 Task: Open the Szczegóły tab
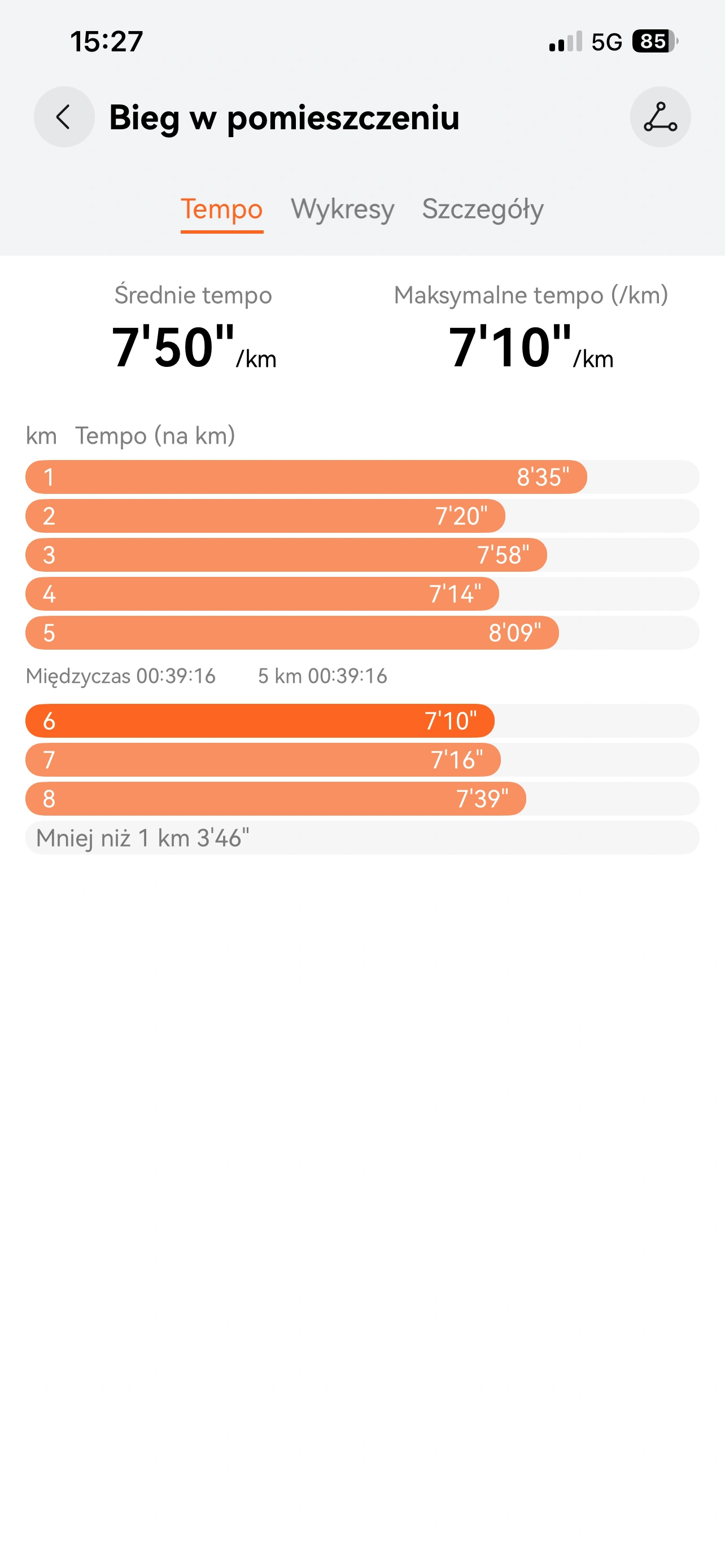(483, 209)
